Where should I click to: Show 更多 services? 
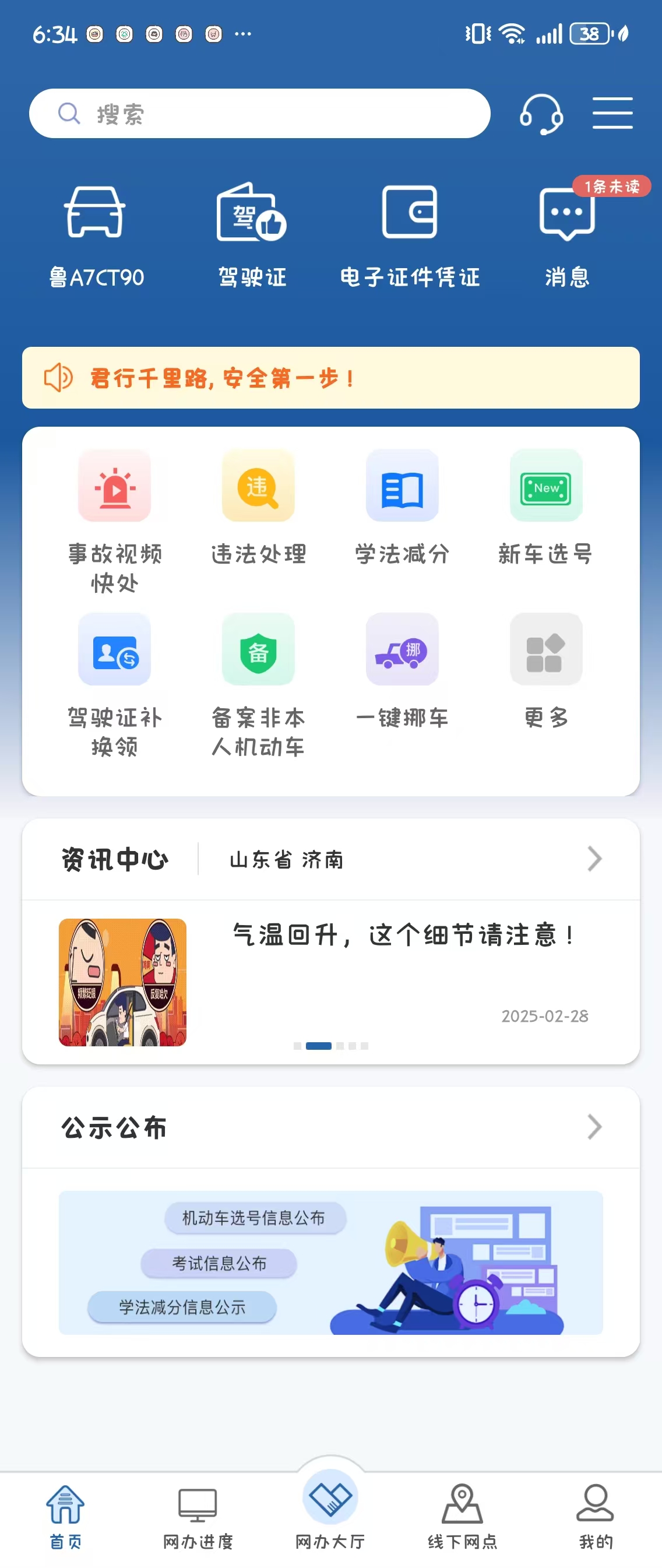point(546,670)
